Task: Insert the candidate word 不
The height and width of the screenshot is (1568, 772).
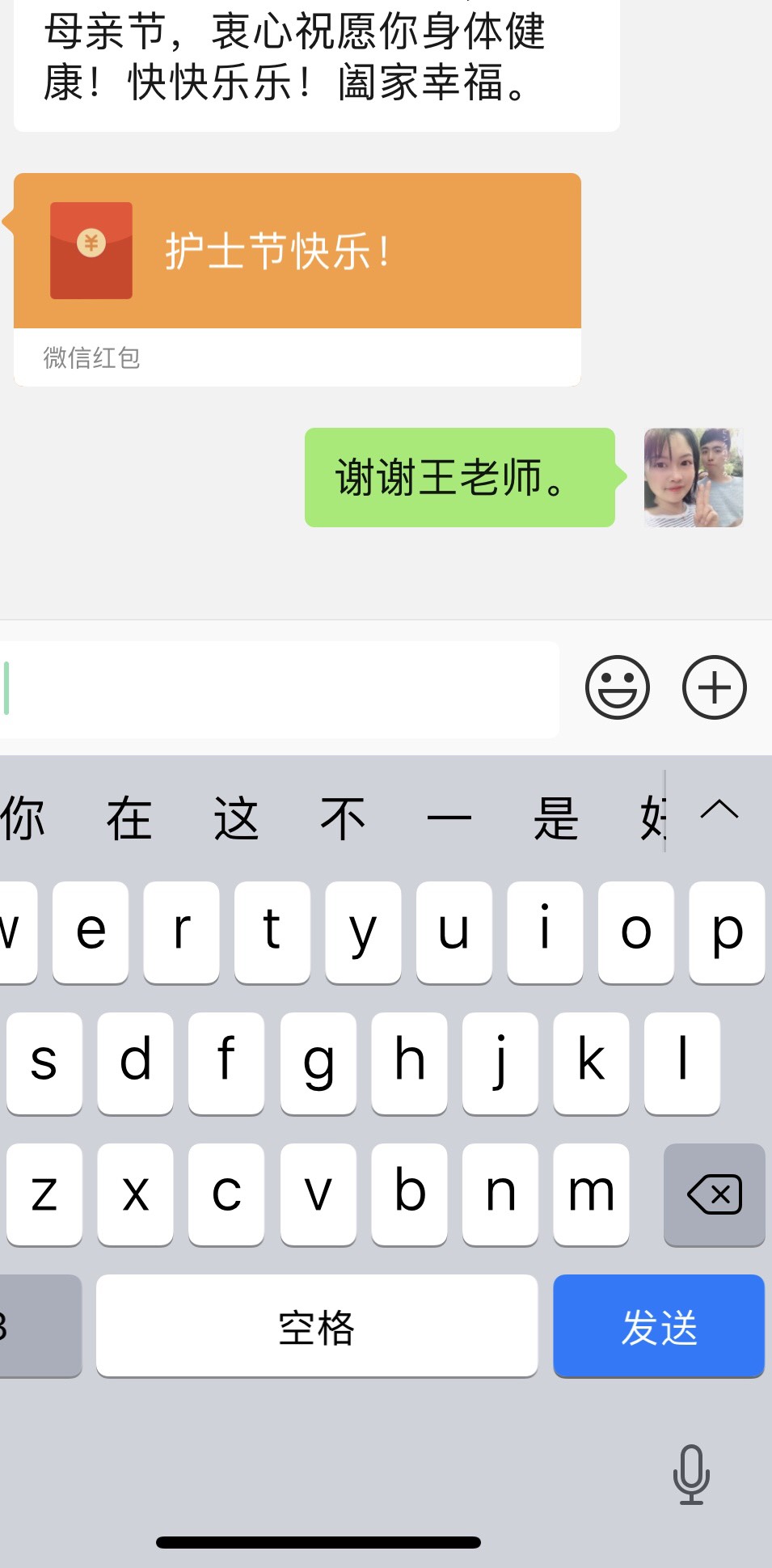Action: coord(343,818)
